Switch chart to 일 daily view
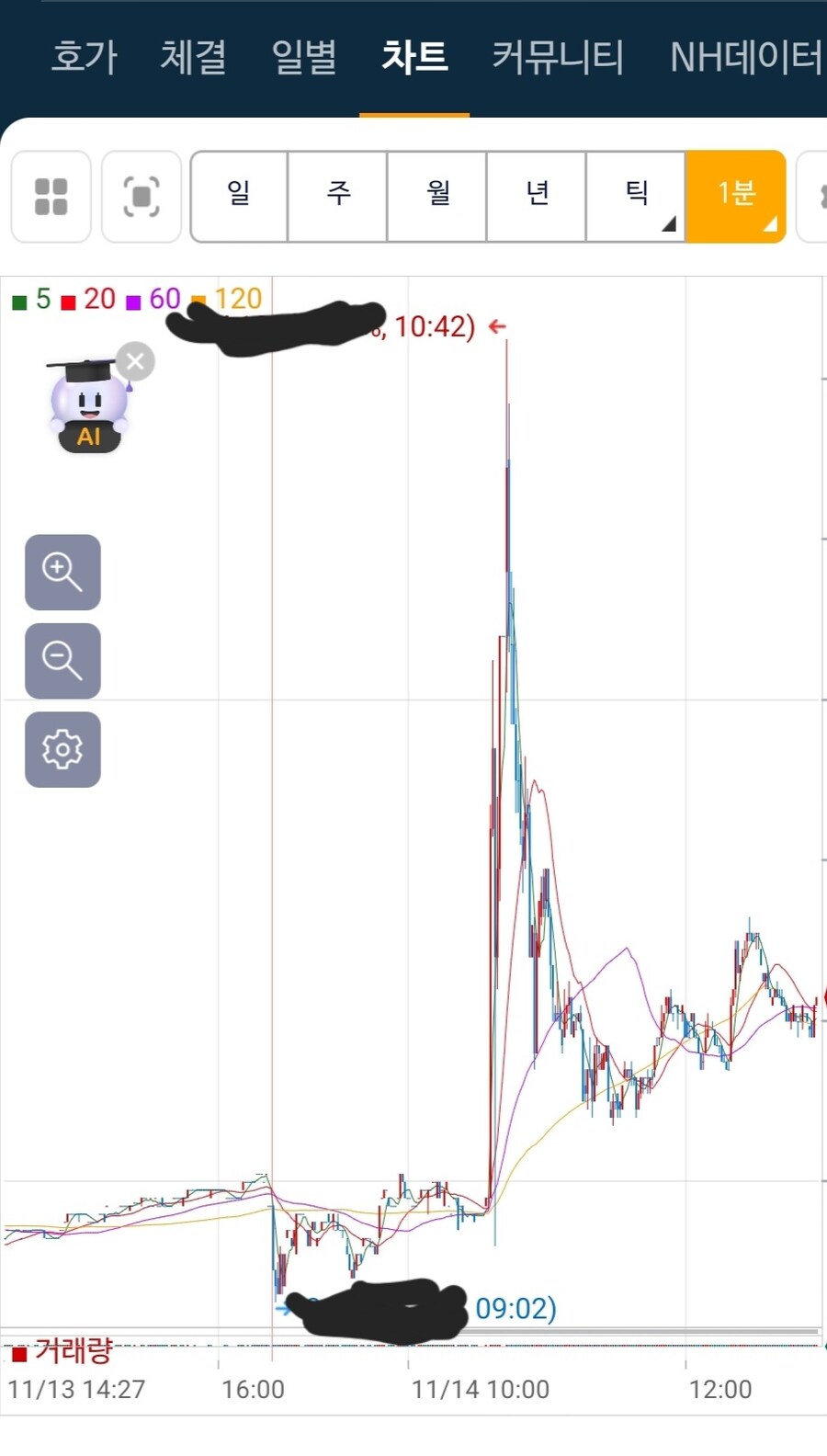Viewport: 827px width, 1456px height. click(237, 197)
